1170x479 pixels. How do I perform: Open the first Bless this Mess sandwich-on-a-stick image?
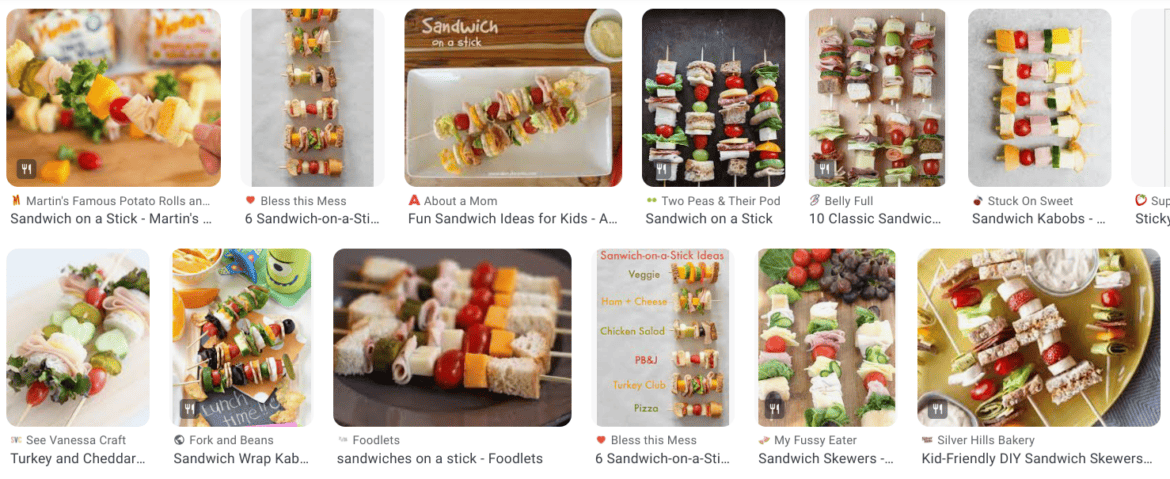(x=312, y=97)
